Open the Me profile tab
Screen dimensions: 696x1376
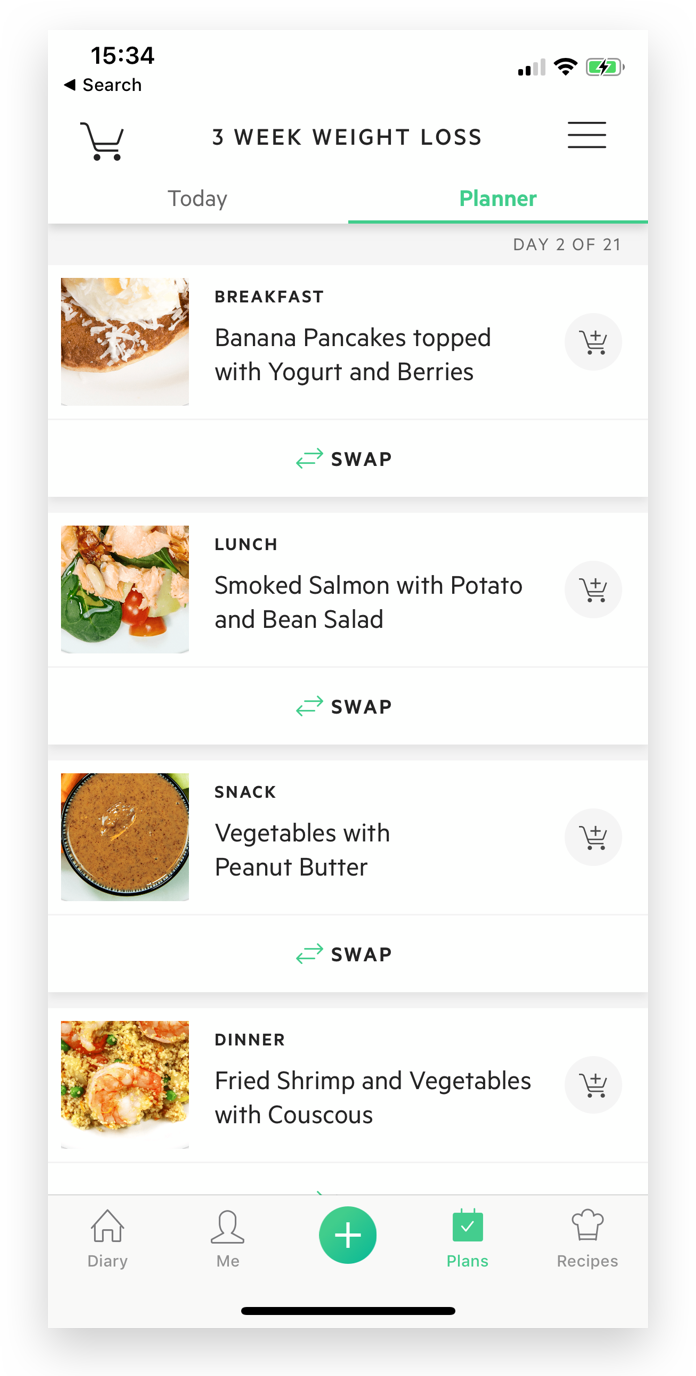coord(228,1240)
